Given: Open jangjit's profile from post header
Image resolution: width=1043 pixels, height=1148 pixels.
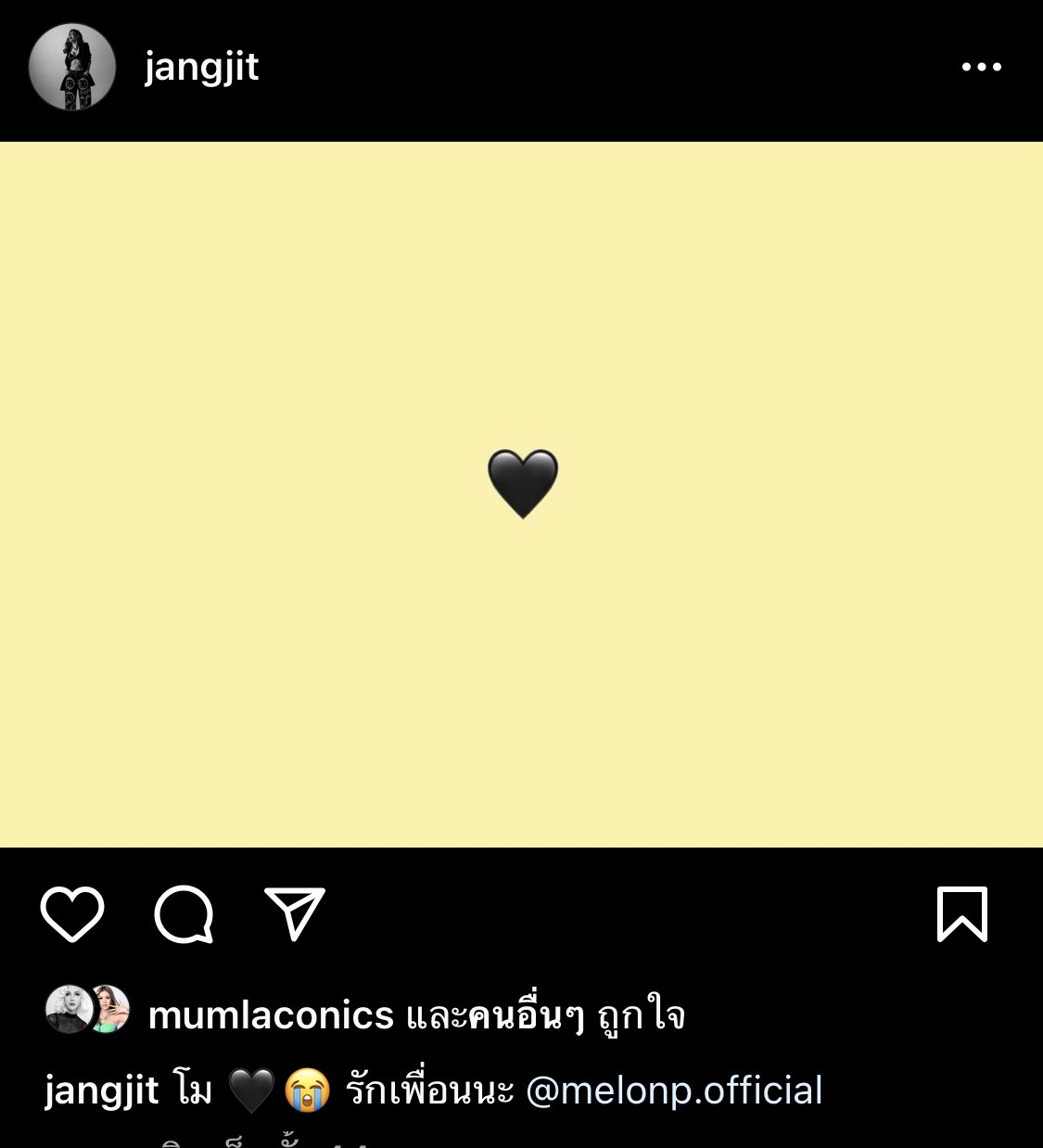Looking at the screenshot, I should (x=201, y=67).
